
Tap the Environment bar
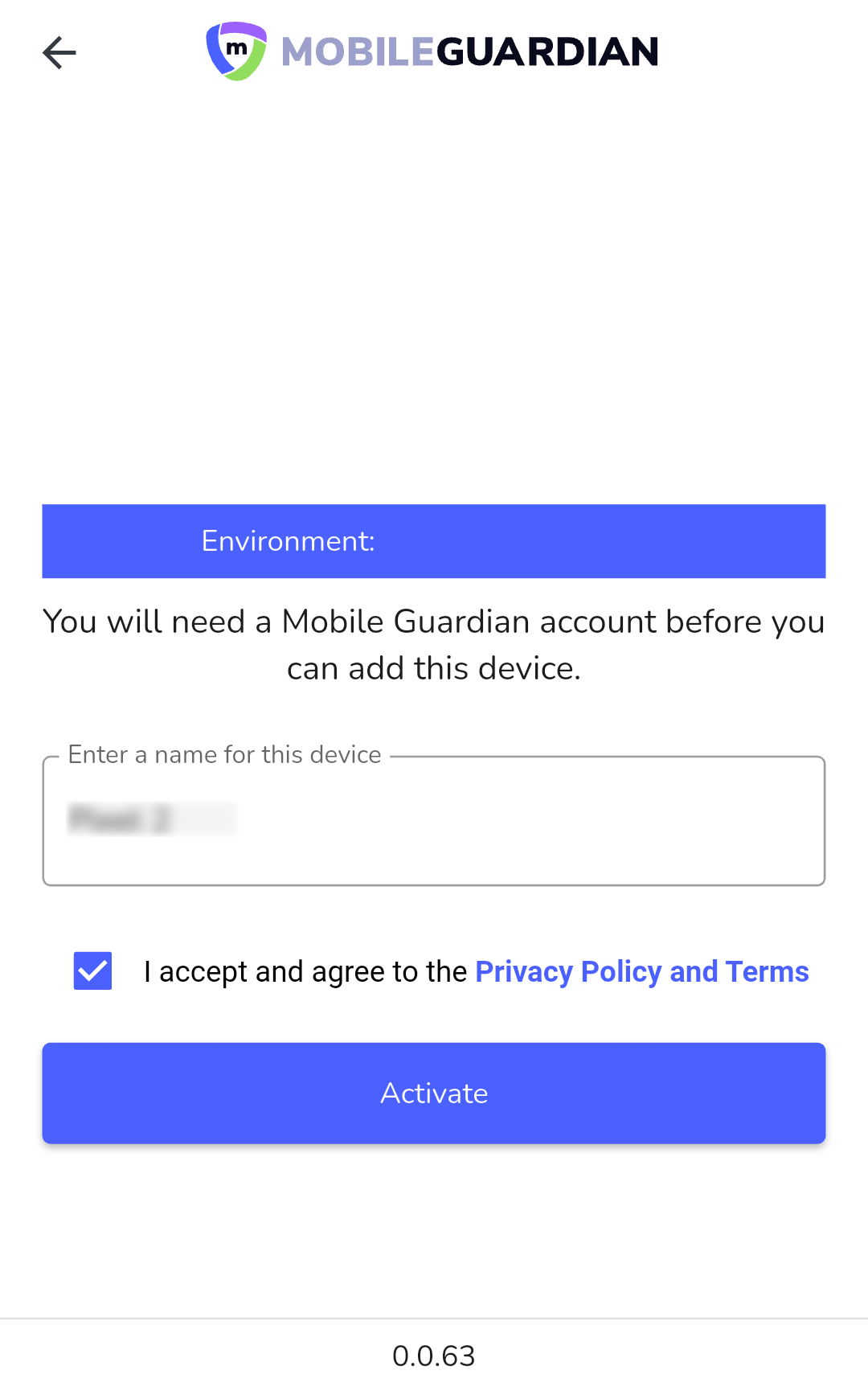point(434,541)
